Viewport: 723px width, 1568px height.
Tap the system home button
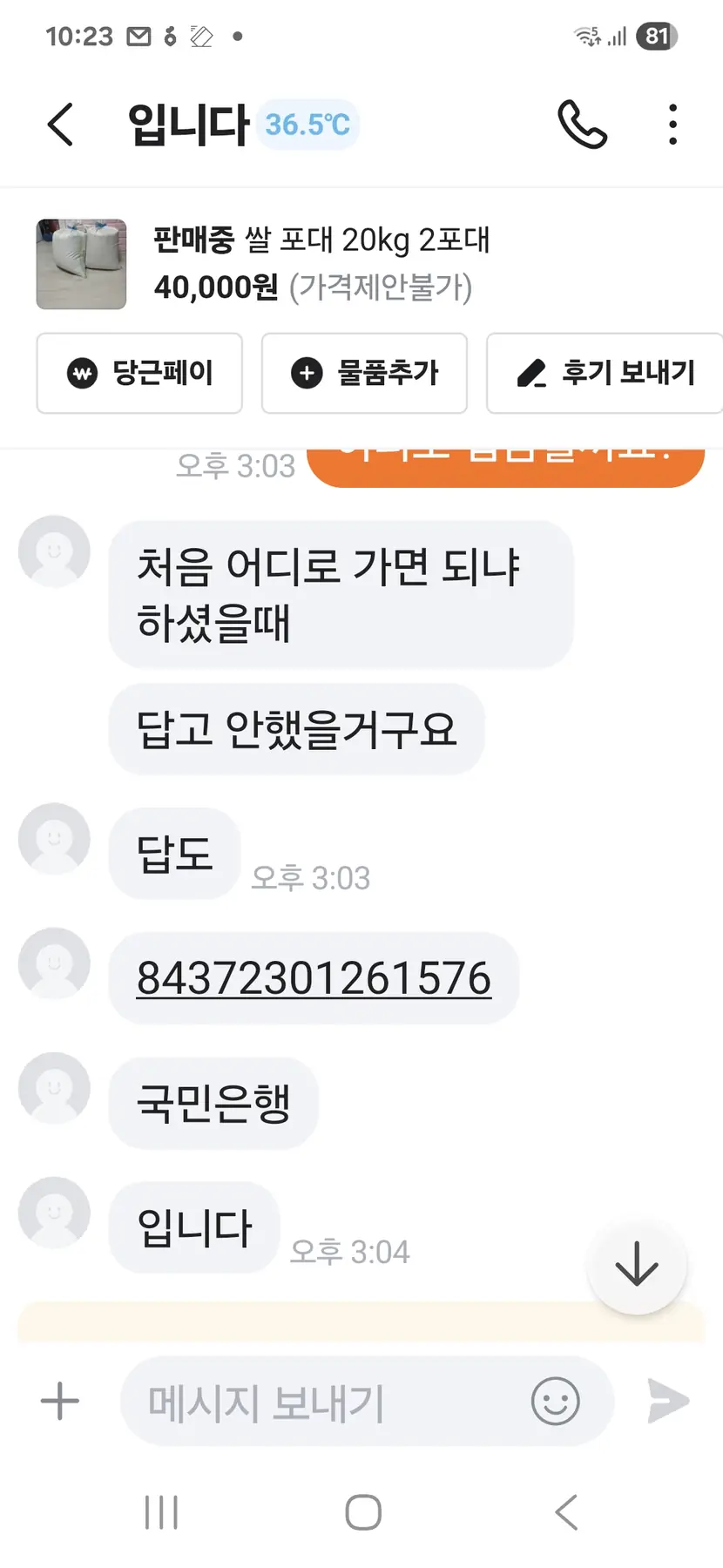click(x=363, y=1512)
